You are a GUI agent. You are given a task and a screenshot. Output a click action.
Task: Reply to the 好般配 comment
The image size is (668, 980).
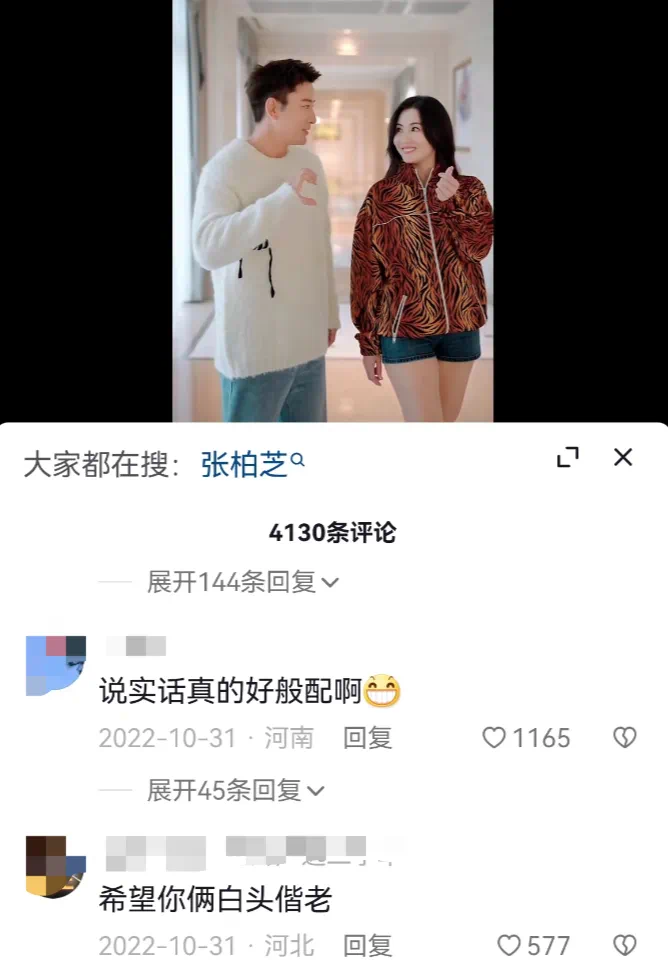point(367,739)
